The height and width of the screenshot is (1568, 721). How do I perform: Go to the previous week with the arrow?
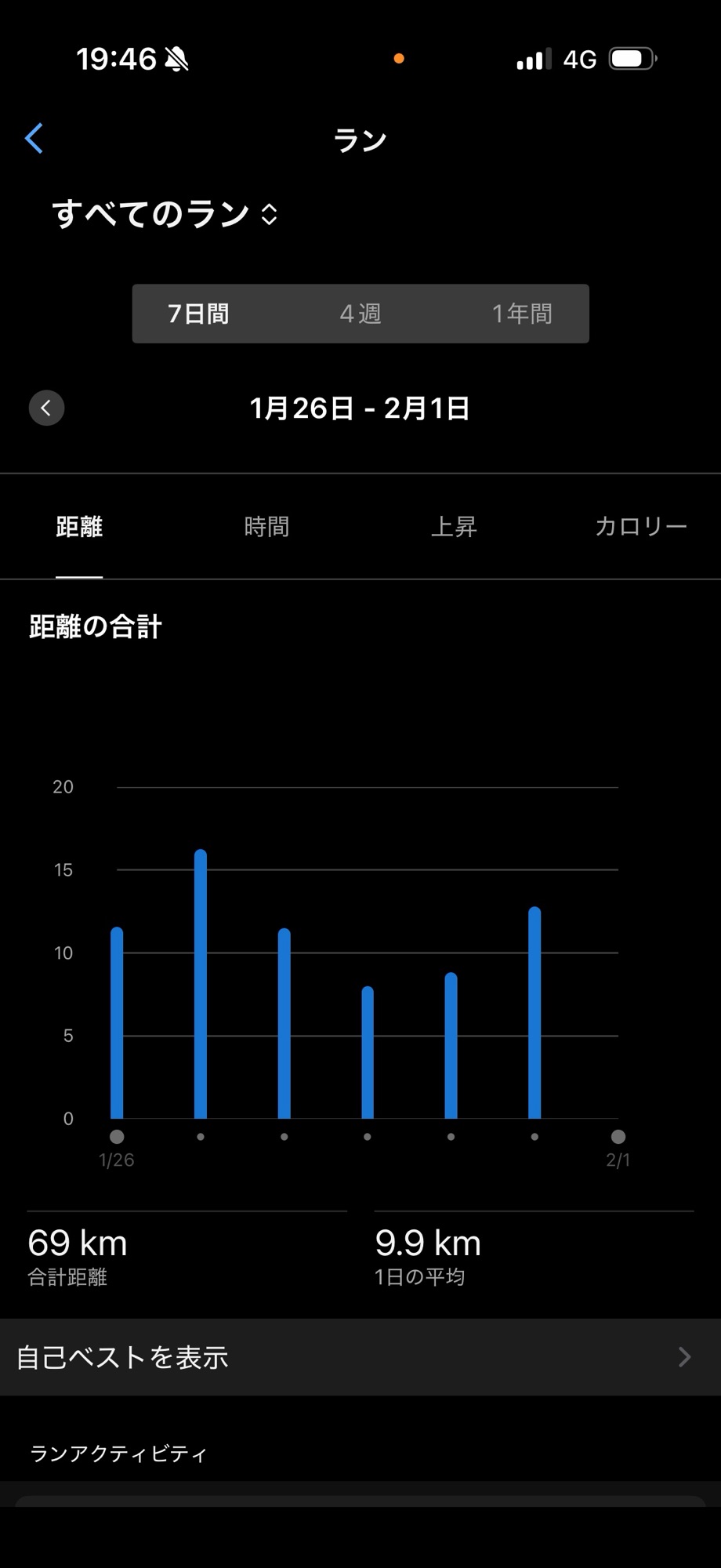pos(46,408)
